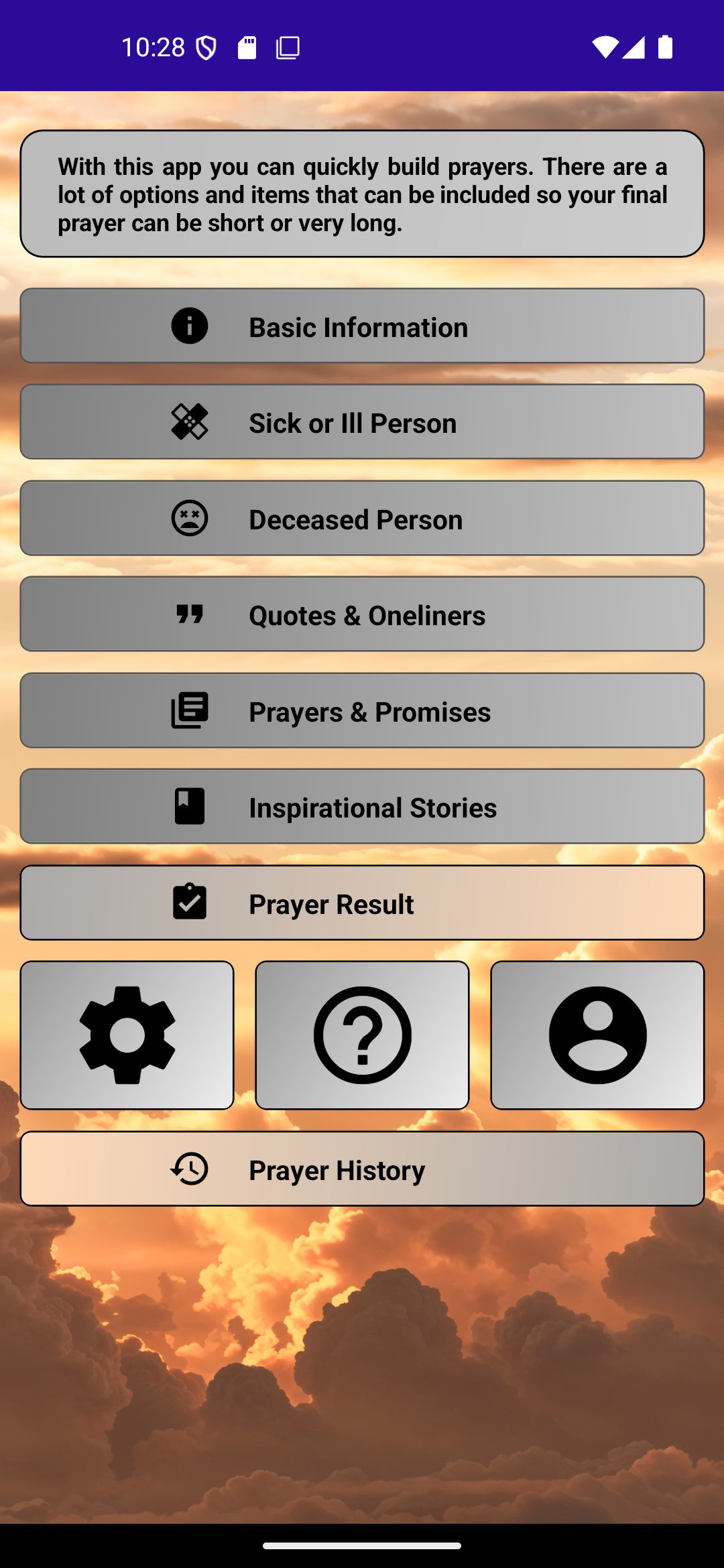The image size is (724, 1568).
Task: Open the Deceased Person section
Action: pyautogui.click(x=362, y=518)
